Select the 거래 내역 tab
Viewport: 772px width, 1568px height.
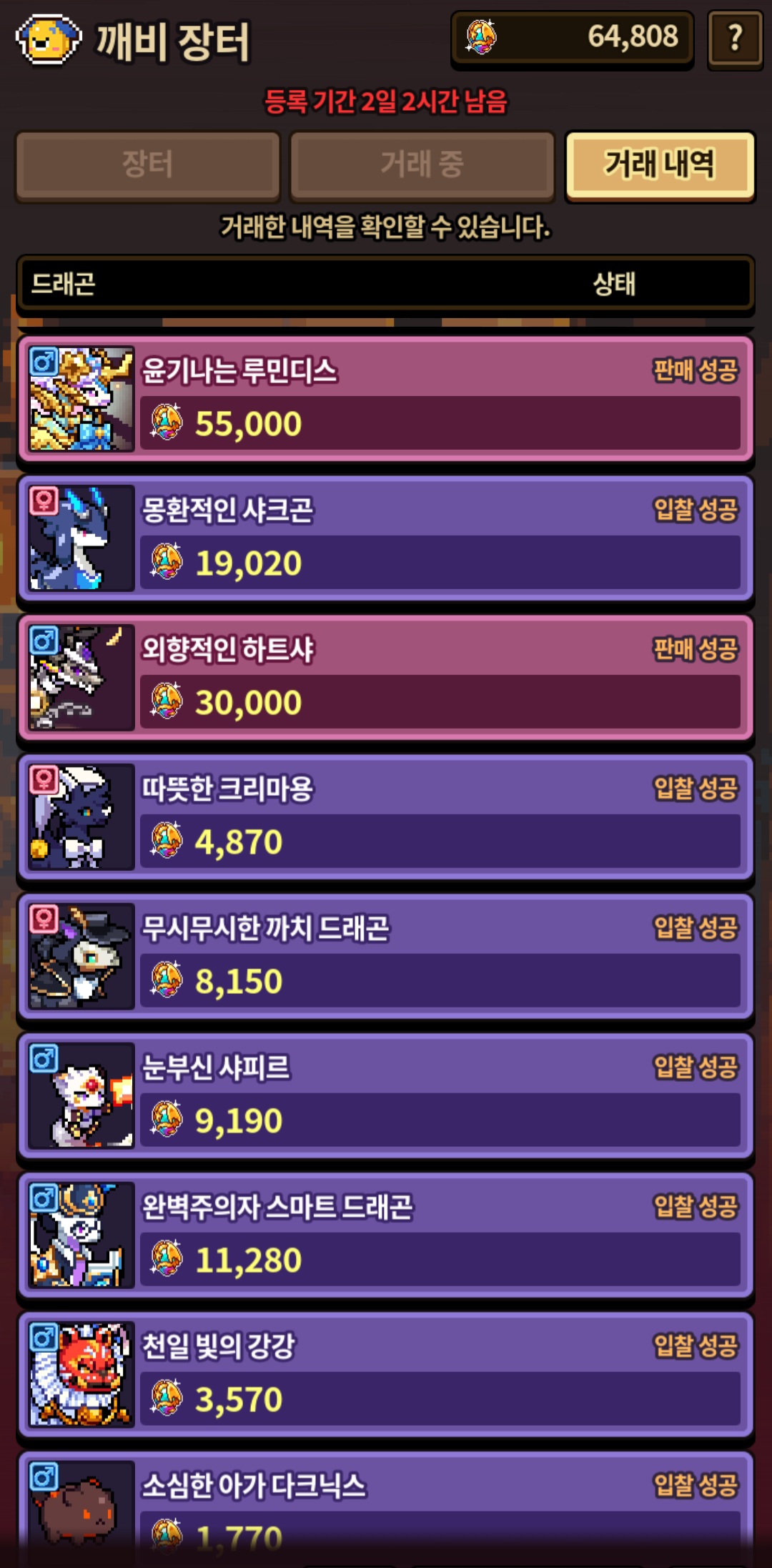659,164
